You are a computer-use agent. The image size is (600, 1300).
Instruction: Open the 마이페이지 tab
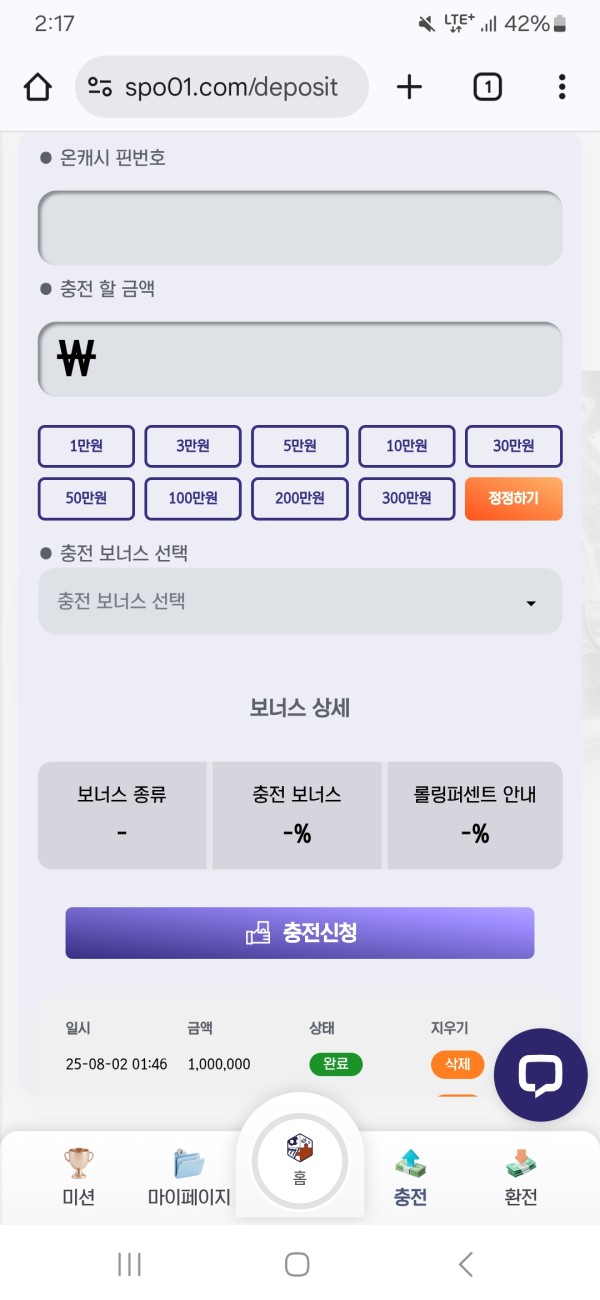(189, 1177)
